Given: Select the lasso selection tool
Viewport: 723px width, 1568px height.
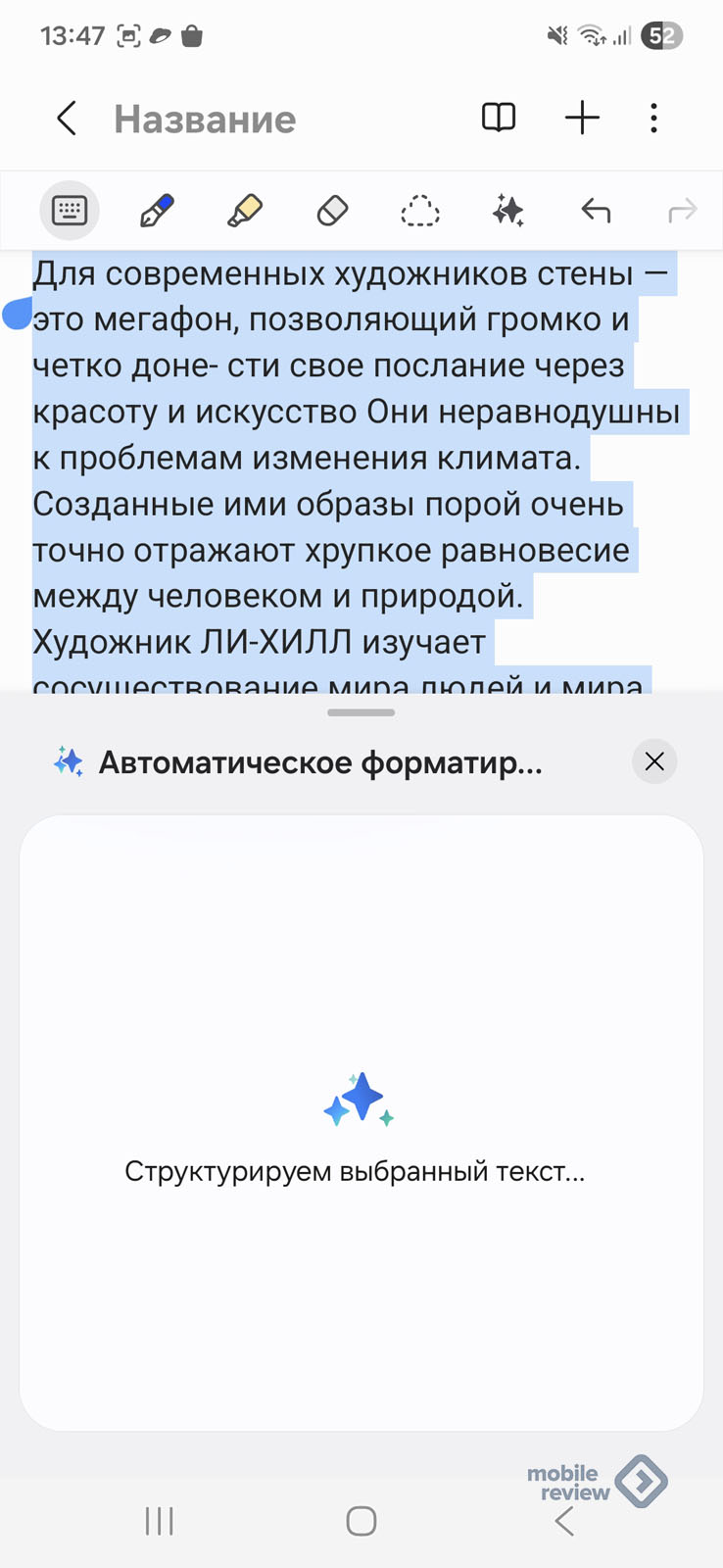Looking at the screenshot, I should click(x=419, y=210).
